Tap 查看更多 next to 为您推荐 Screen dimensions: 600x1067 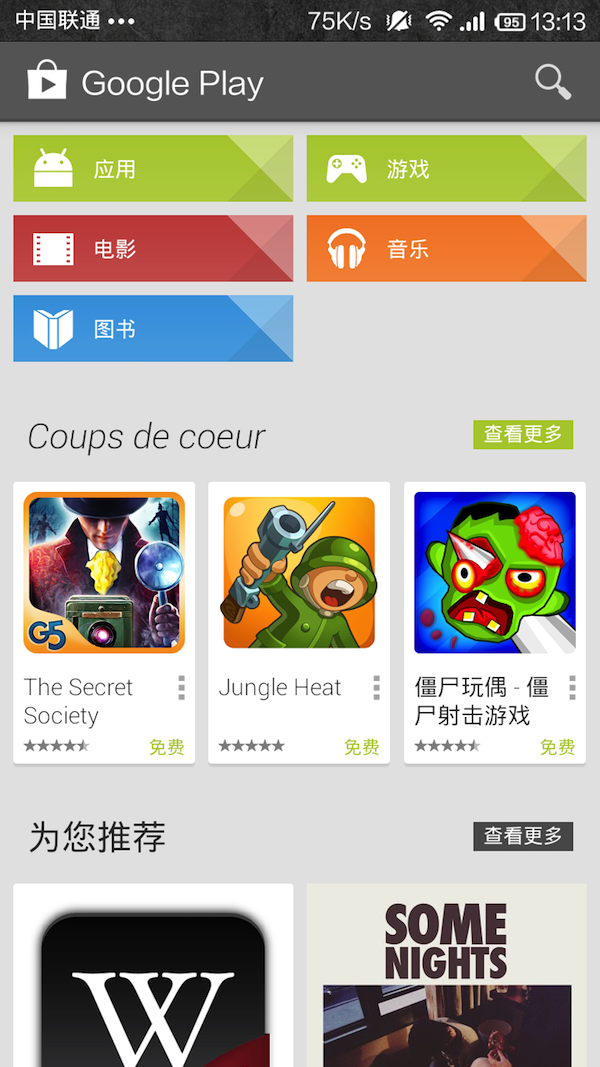click(x=523, y=836)
